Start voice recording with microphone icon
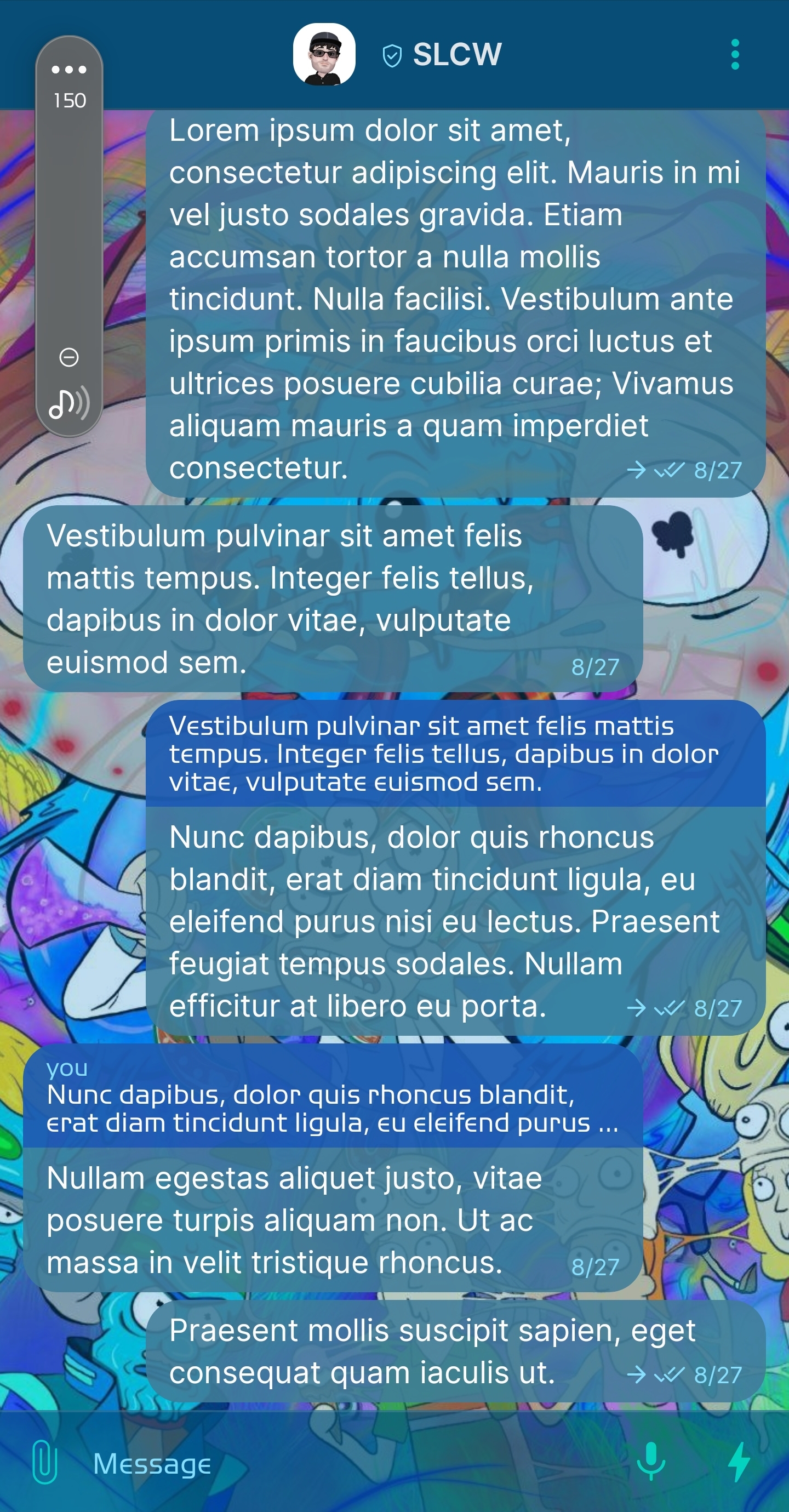Image resolution: width=789 pixels, height=1512 pixels. click(x=650, y=1461)
